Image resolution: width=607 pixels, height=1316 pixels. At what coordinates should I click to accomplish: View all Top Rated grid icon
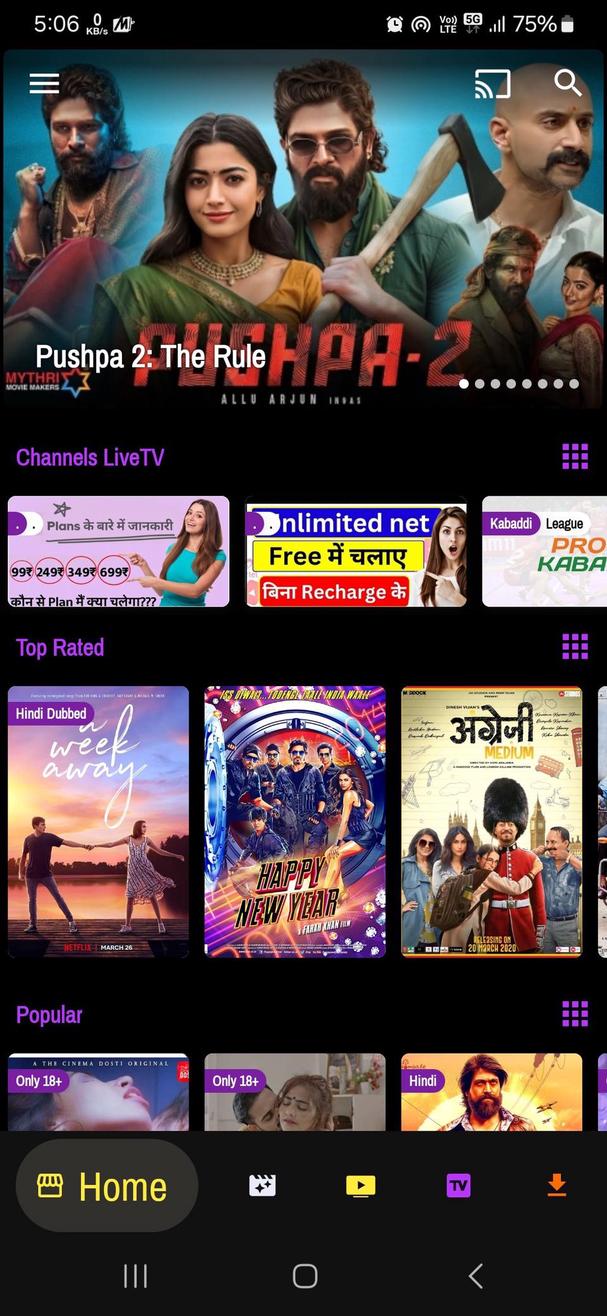click(575, 647)
